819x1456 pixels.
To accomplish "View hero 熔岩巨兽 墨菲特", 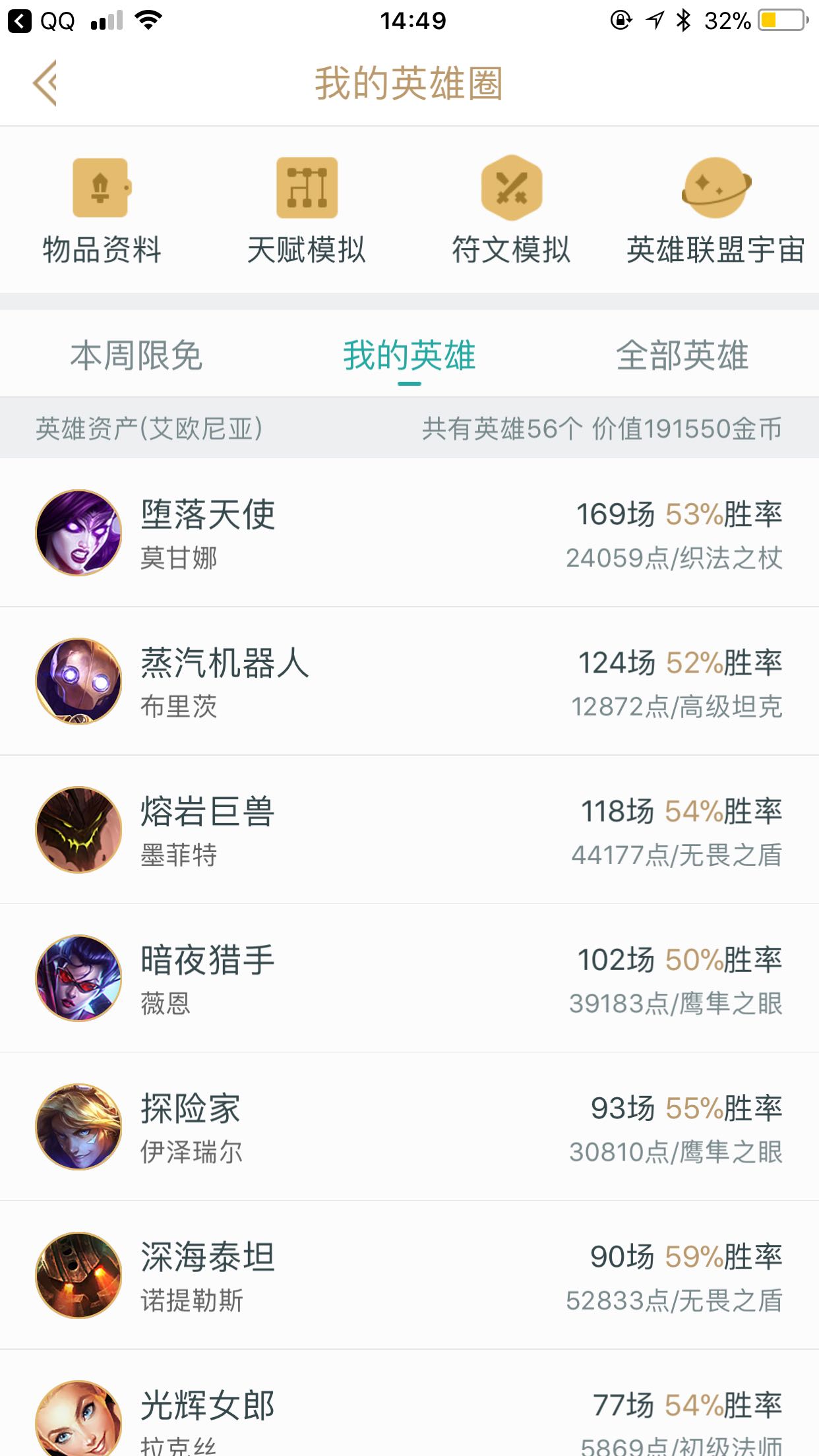I will (409, 830).
